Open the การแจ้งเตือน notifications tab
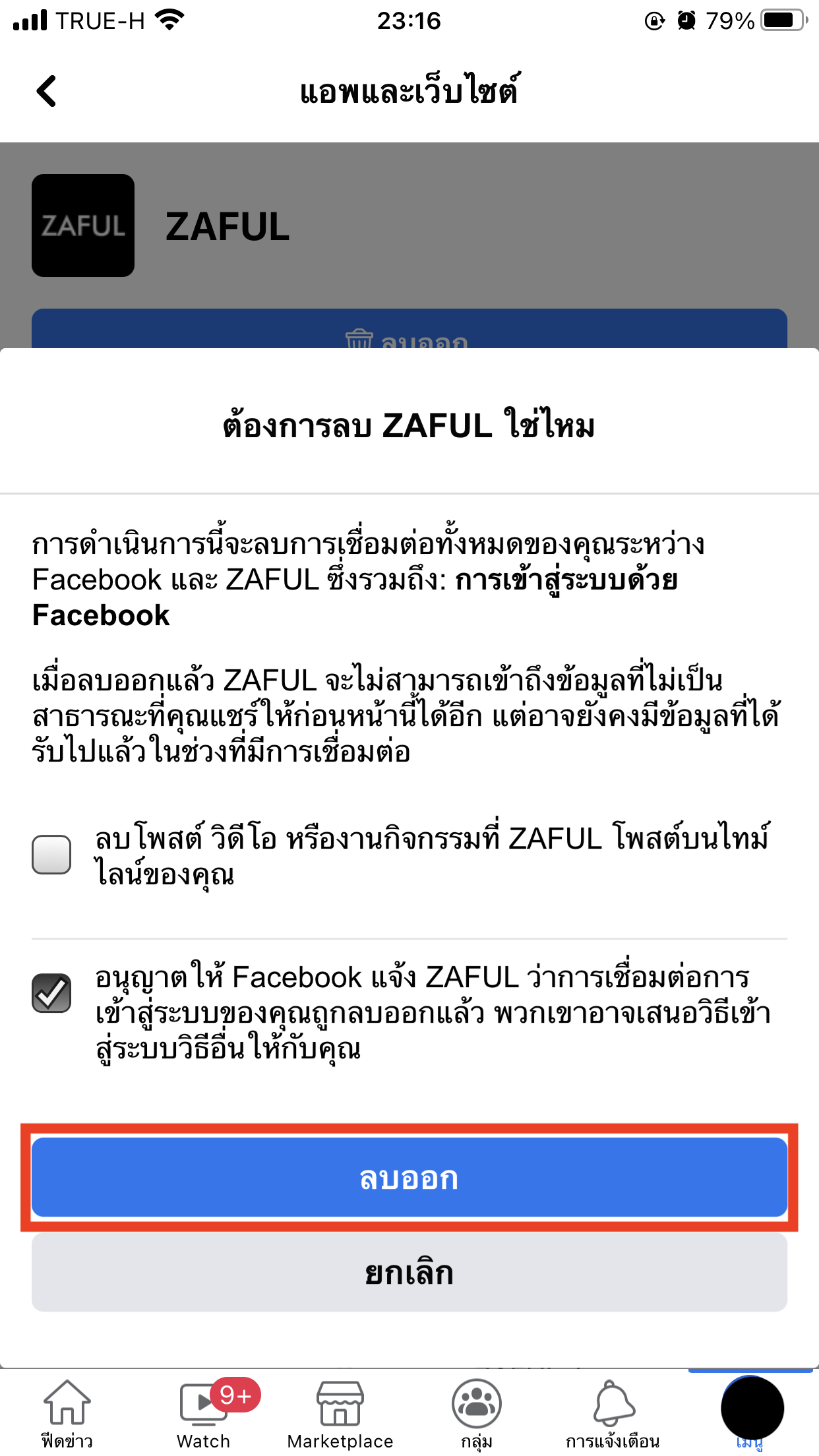 click(x=613, y=1412)
